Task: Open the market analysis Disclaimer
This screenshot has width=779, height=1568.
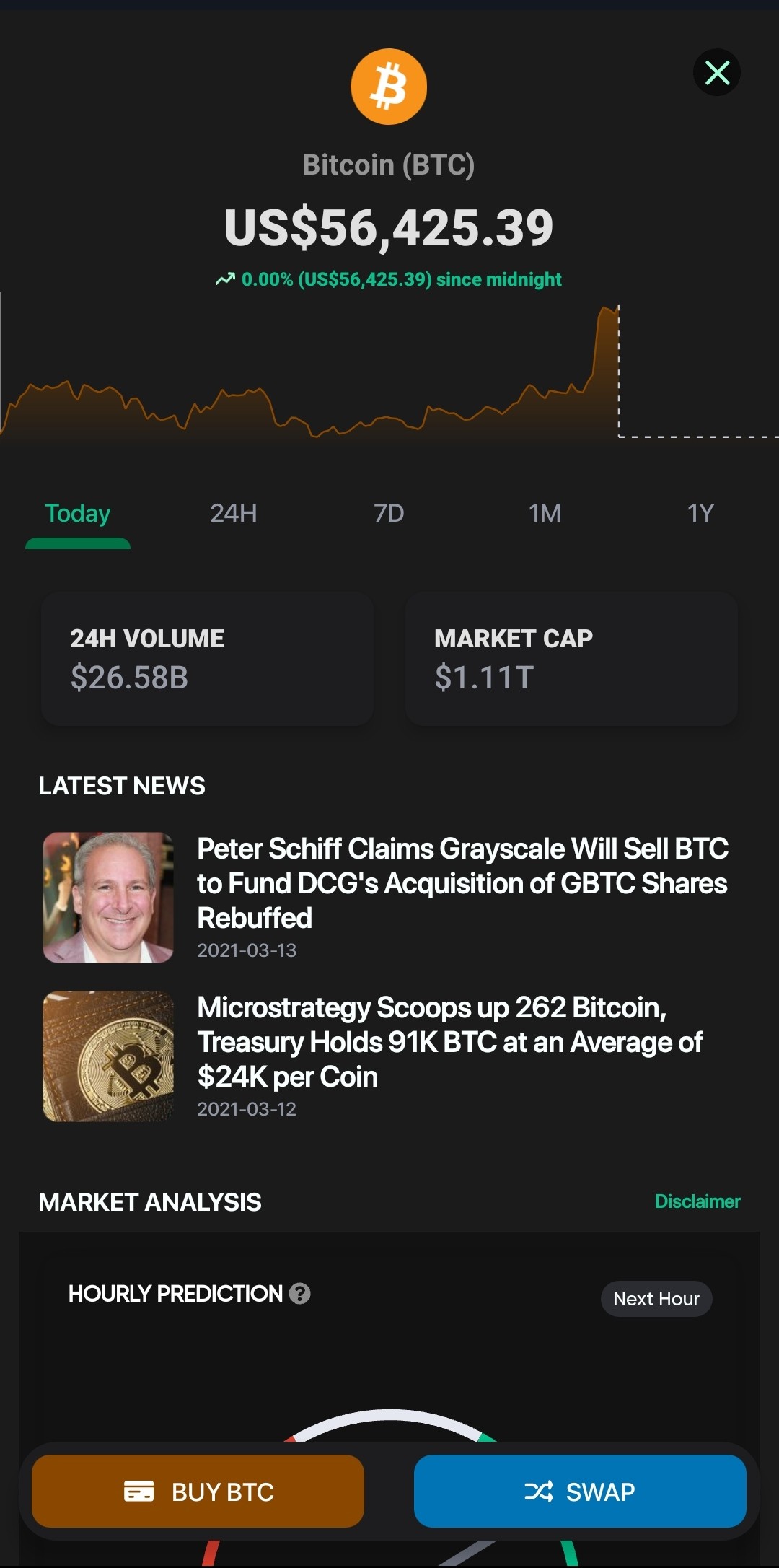Action: tap(697, 1201)
